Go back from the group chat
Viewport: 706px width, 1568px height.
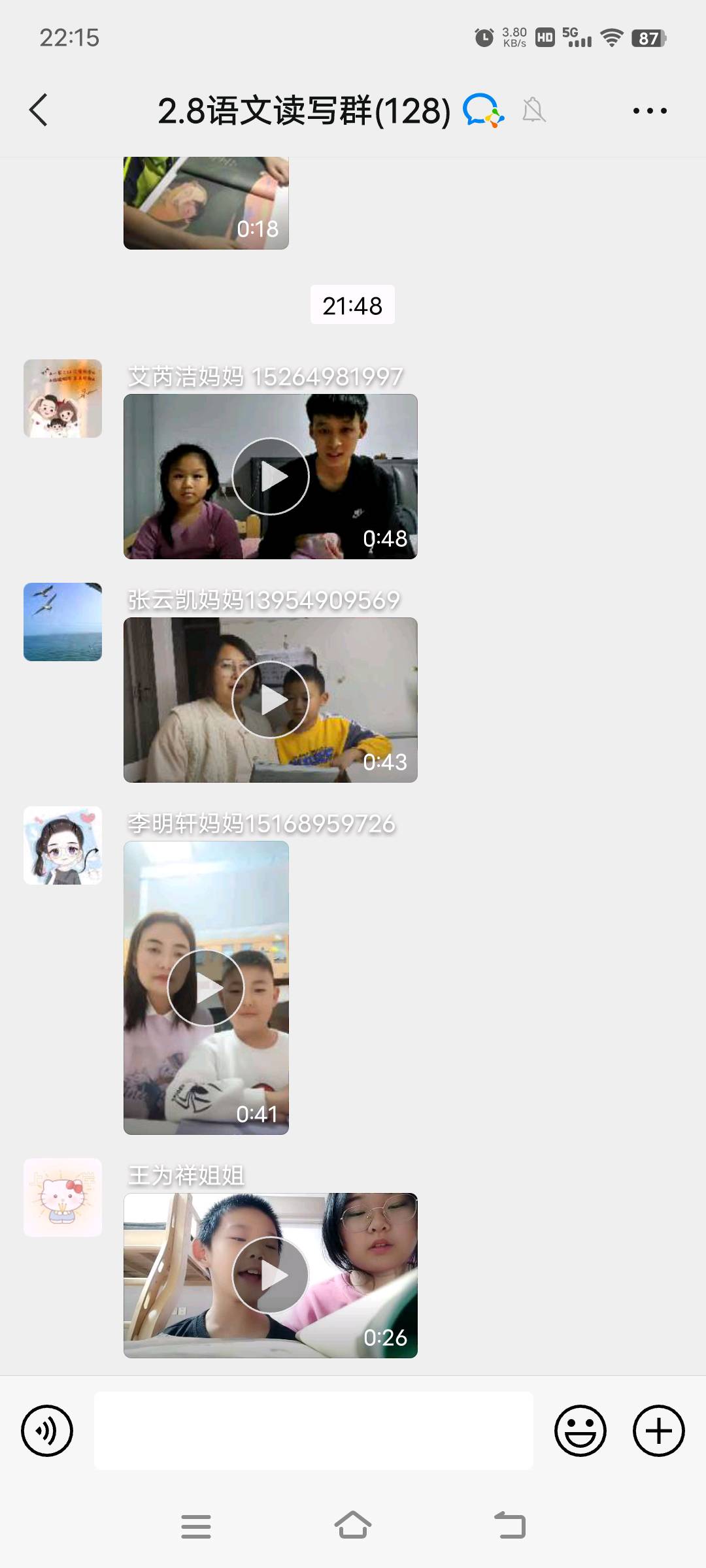(39, 110)
